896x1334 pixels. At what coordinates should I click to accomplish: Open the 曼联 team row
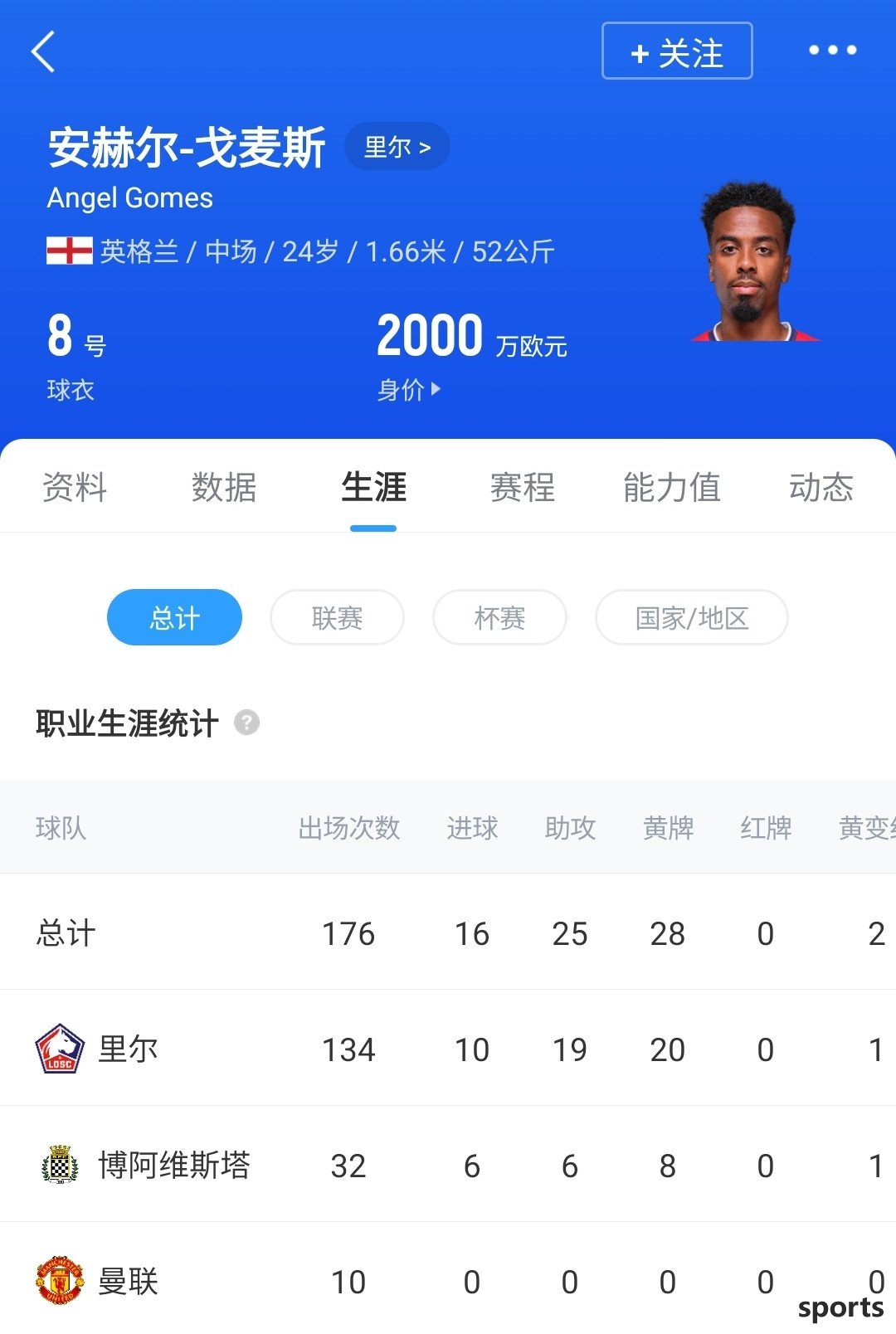pos(128,1281)
